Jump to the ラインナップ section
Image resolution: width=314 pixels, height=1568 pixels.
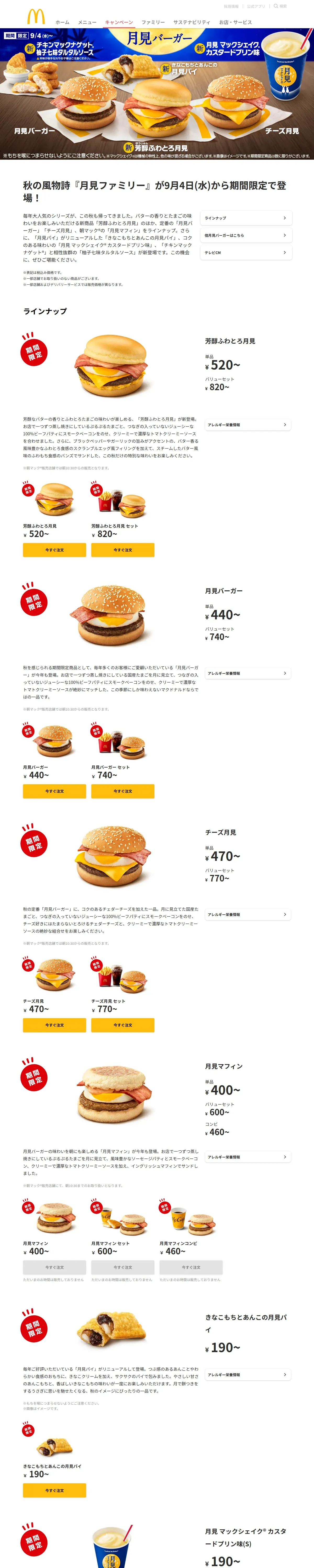(x=246, y=218)
